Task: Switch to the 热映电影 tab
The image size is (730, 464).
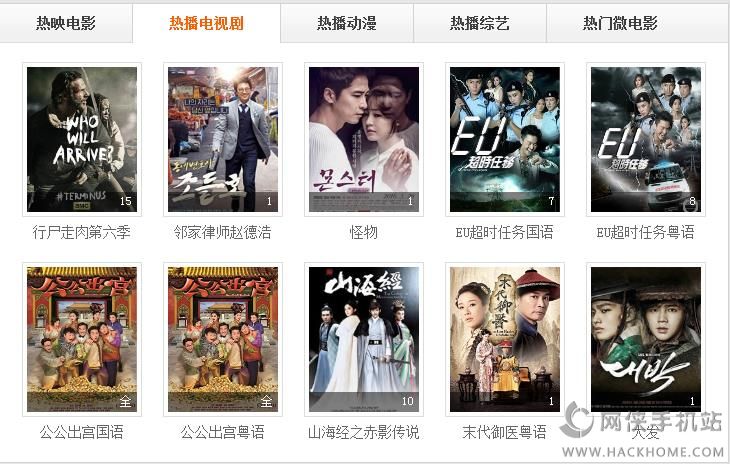Action: click(66, 23)
